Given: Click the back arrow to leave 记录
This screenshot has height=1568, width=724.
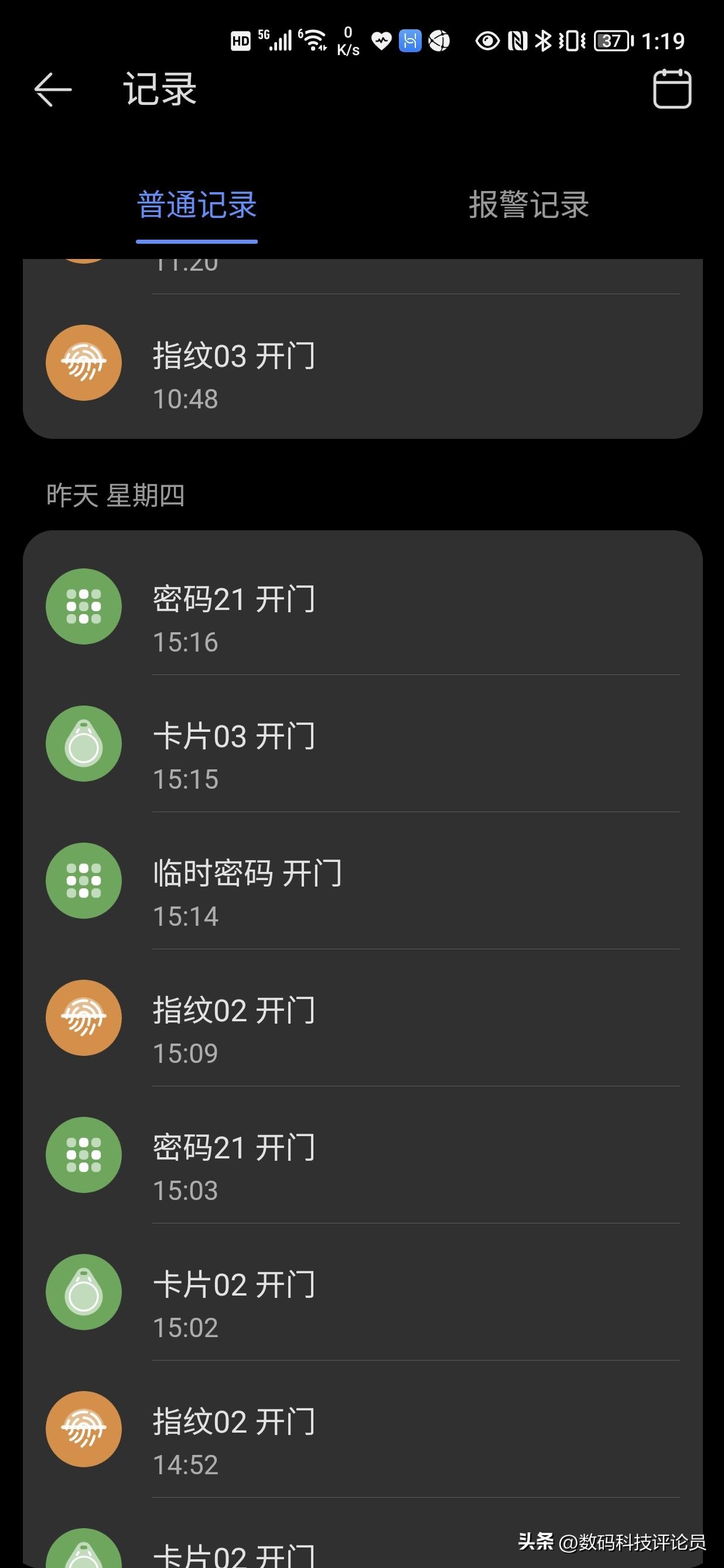Looking at the screenshot, I should [x=50, y=90].
